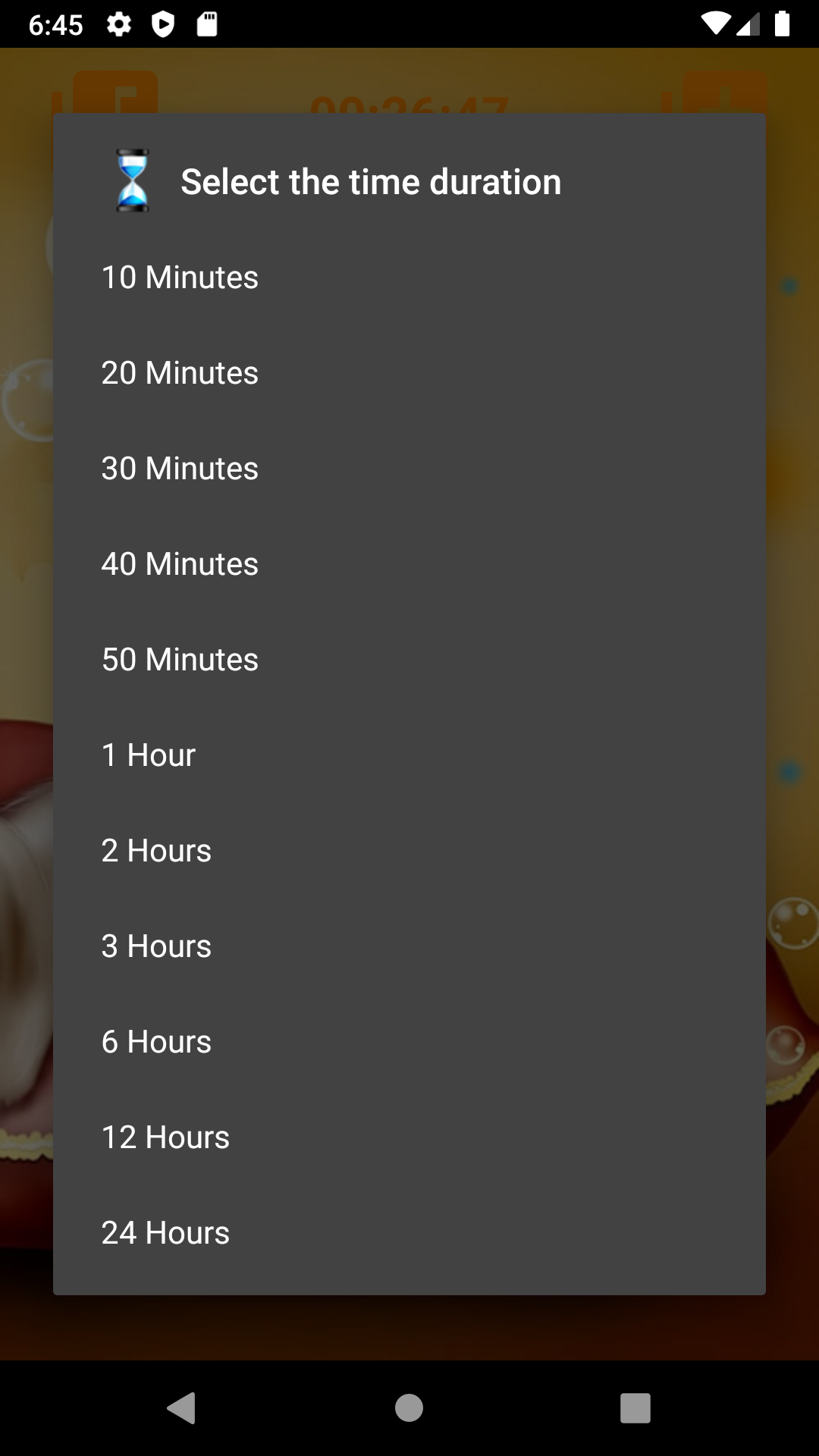Viewport: 819px width, 1456px height.
Task: Go back with the system back button
Action: click(182, 1408)
